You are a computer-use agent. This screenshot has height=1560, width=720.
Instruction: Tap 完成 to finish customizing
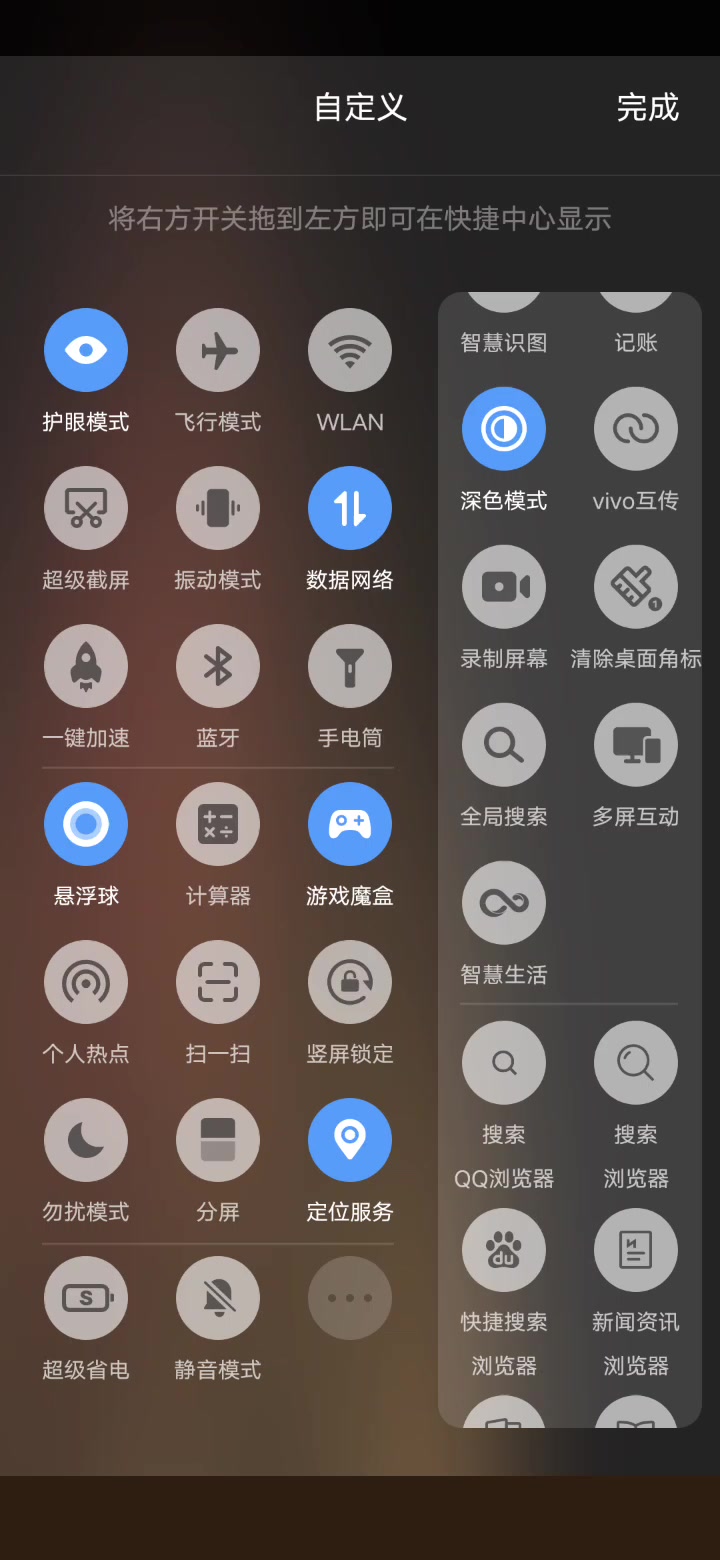coord(647,108)
